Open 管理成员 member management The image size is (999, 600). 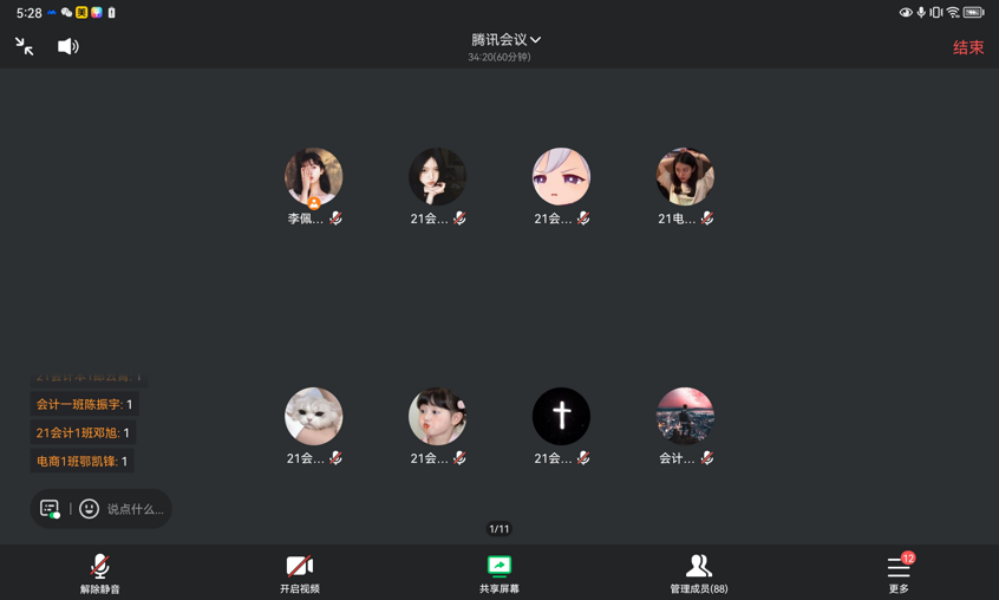pos(699,573)
